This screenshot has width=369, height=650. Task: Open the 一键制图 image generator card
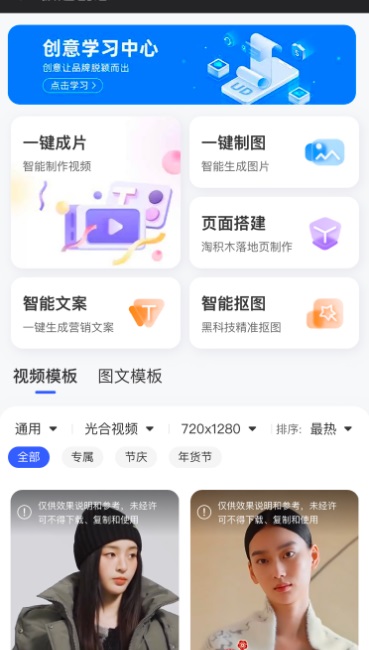click(274, 152)
